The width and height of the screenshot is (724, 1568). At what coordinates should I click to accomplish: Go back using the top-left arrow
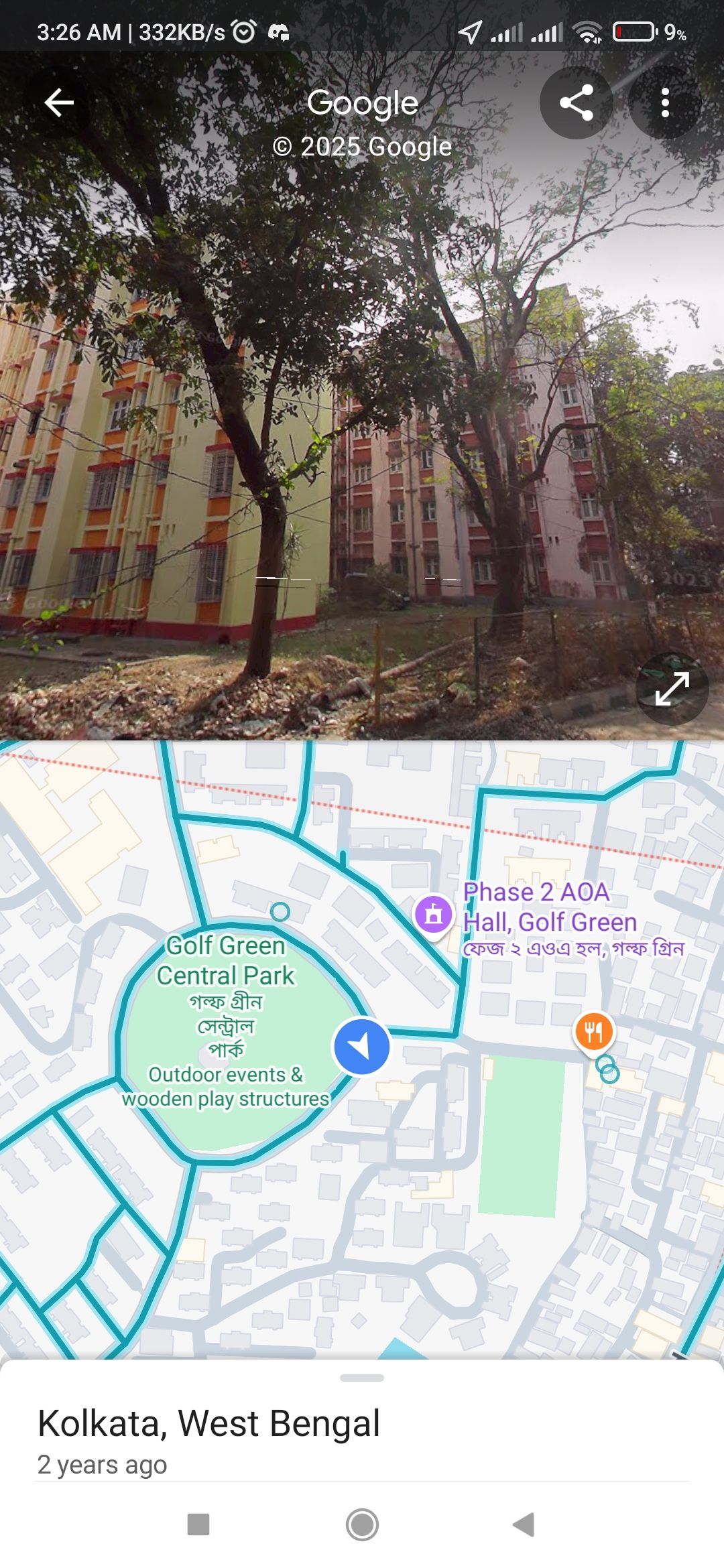pos(59,103)
